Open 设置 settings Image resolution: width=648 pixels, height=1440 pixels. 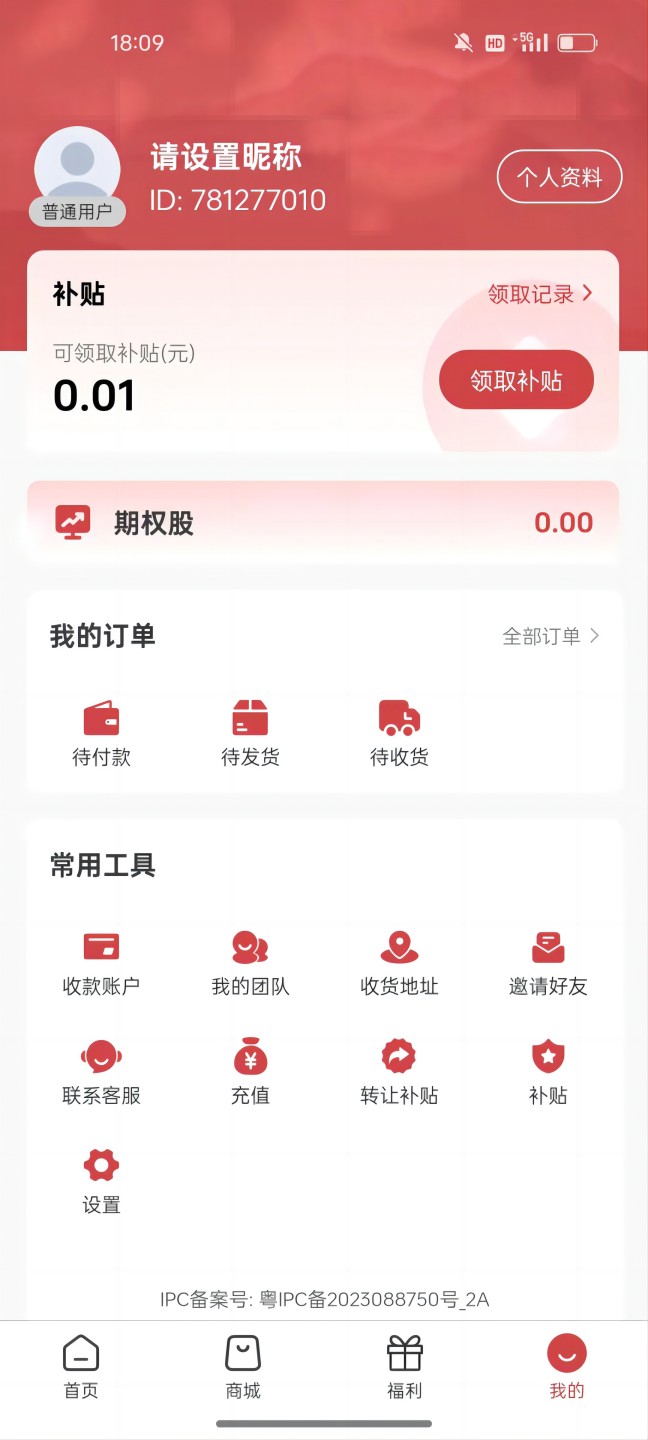[x=101, y=1180]
